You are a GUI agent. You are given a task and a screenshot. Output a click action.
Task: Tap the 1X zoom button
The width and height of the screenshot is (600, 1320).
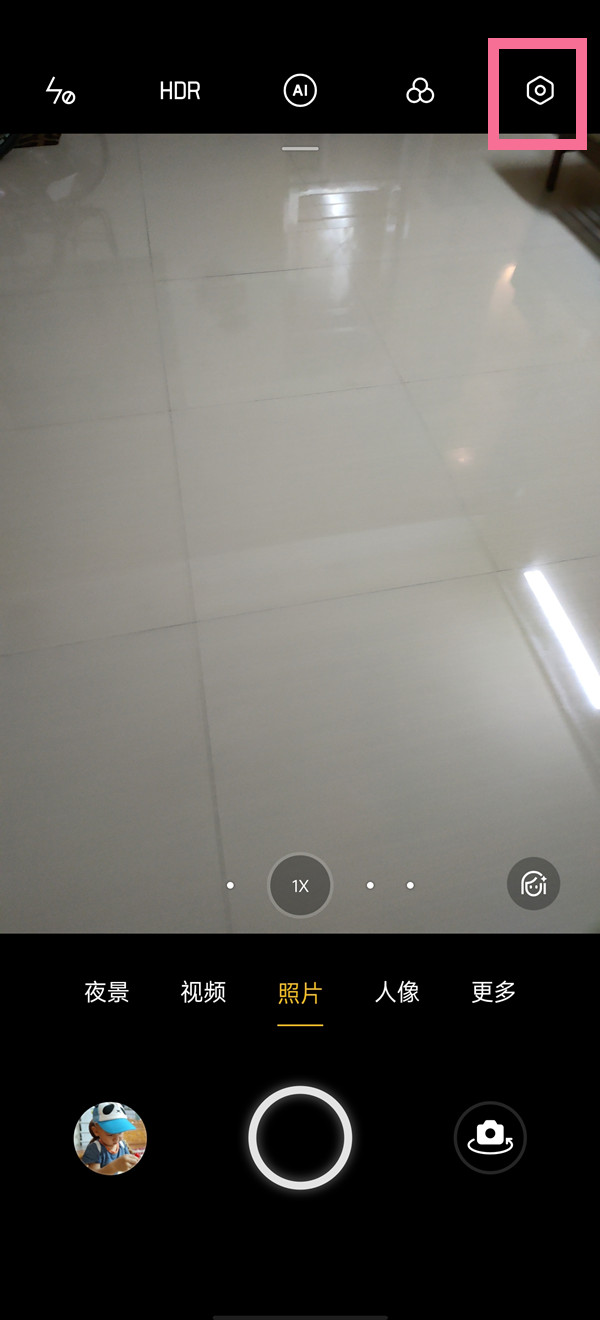point(300,885)
